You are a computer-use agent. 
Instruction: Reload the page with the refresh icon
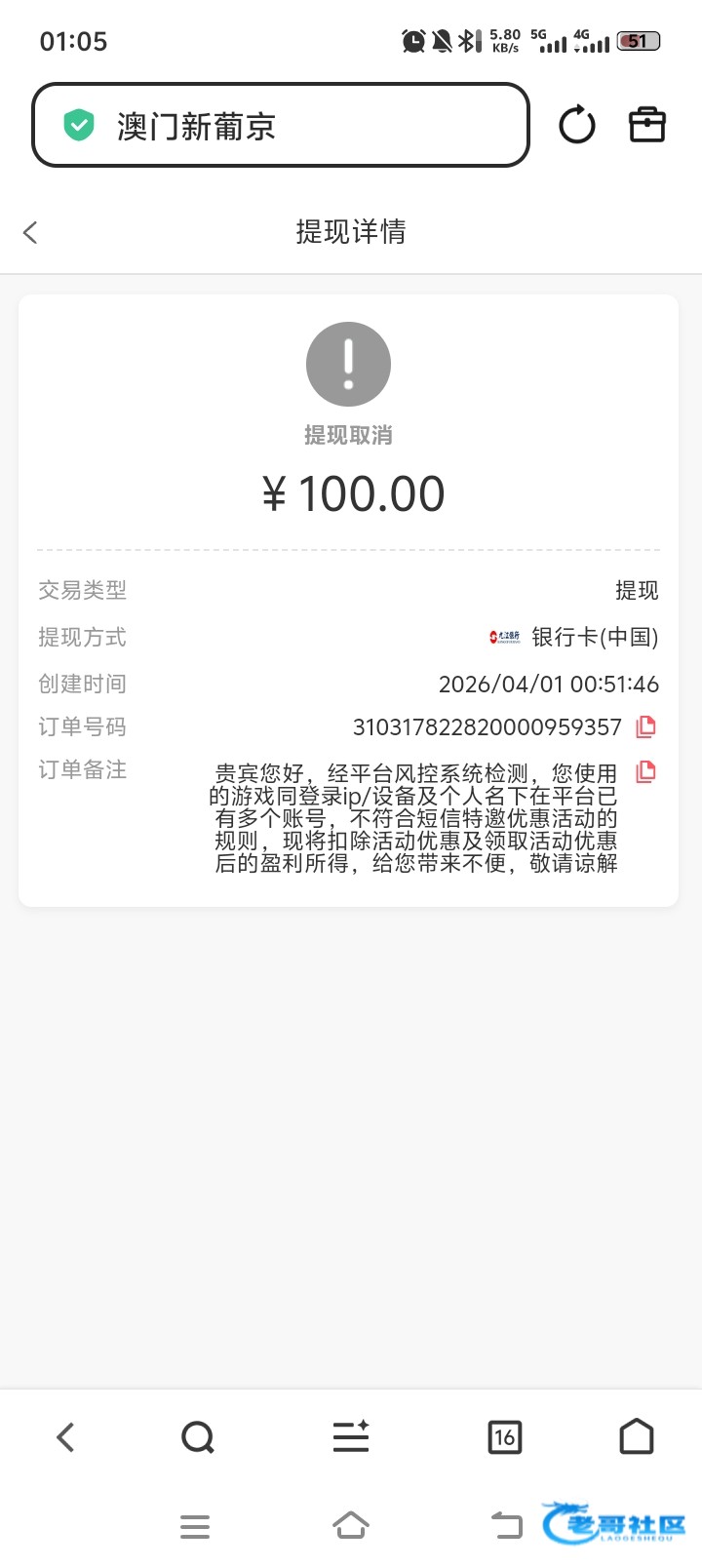pyautogui.click(x=576, y=126)
